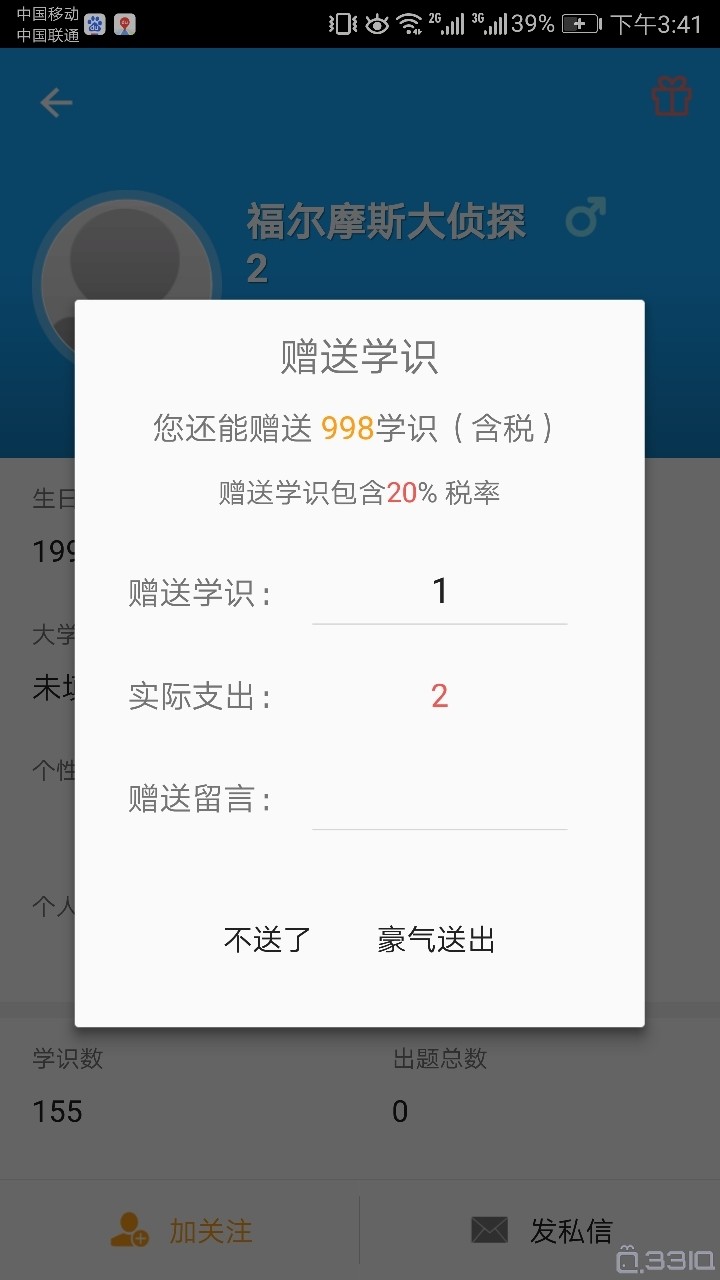Open the gift box icon

(671, 98)
